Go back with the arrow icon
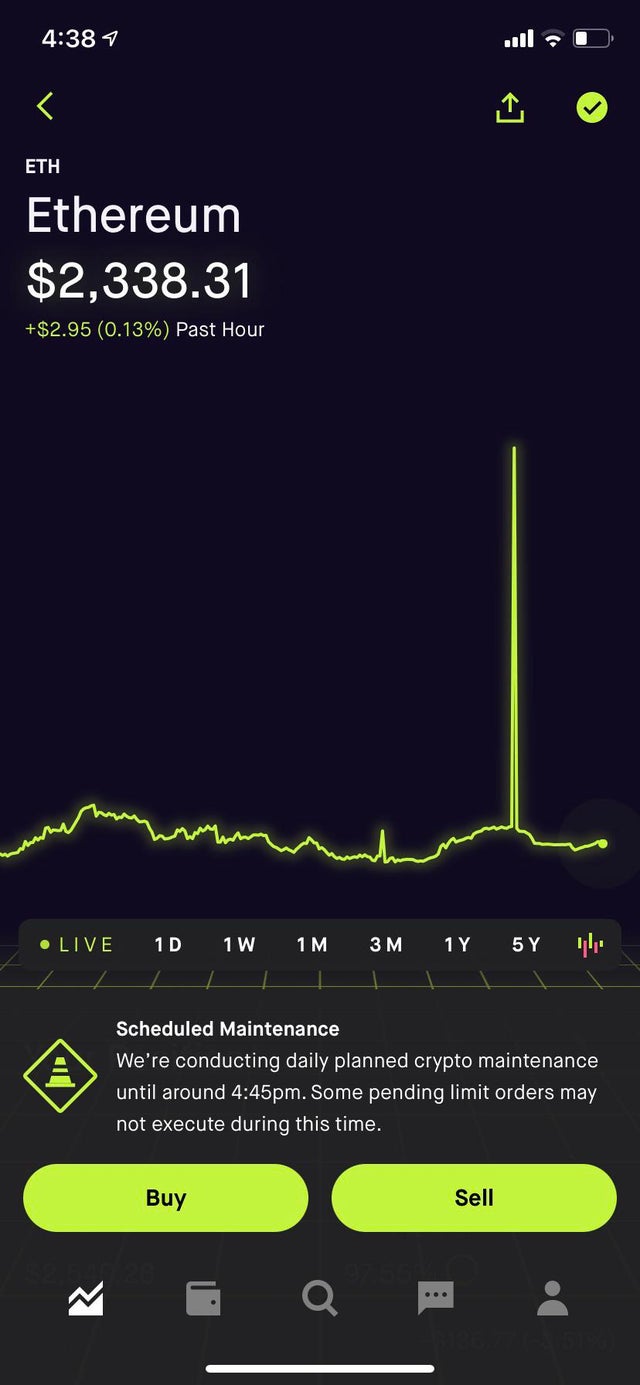640x1385 pixels. click(x=44, y=106)
